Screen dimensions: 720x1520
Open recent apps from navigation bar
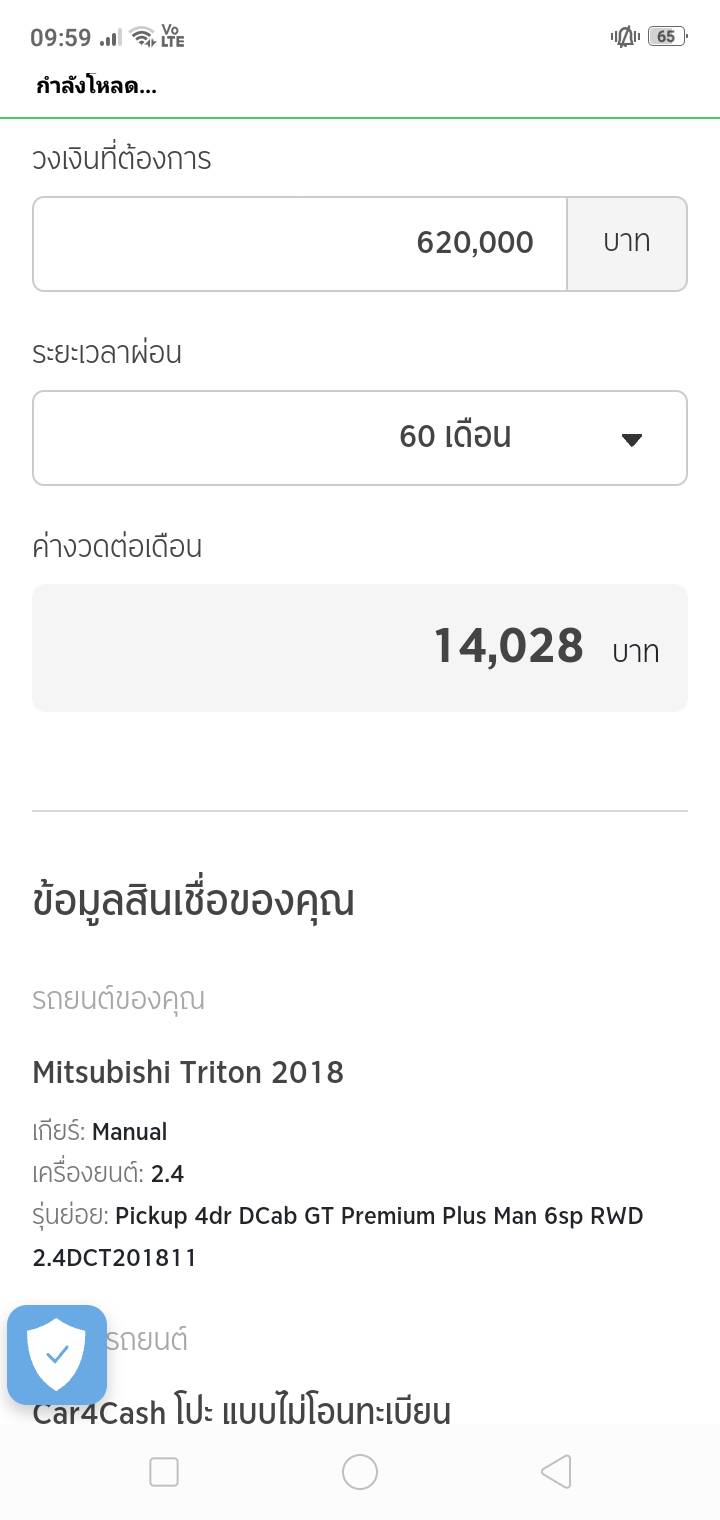pyautogui.click(x=164, y=1472)
